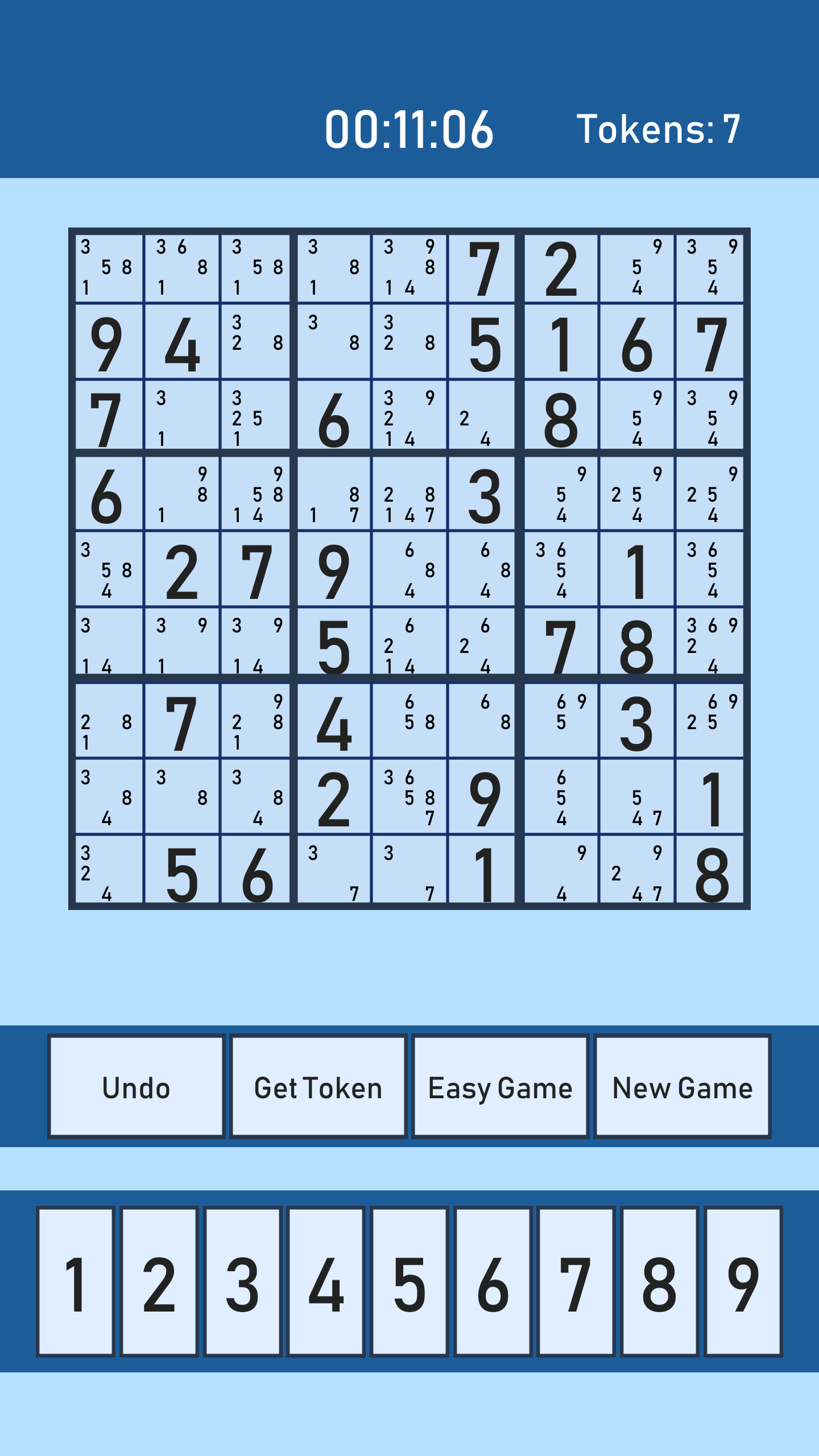Screen dimensions: 819x1456
Task: Click the 9 in the second row
Action: tap(108, 347)
